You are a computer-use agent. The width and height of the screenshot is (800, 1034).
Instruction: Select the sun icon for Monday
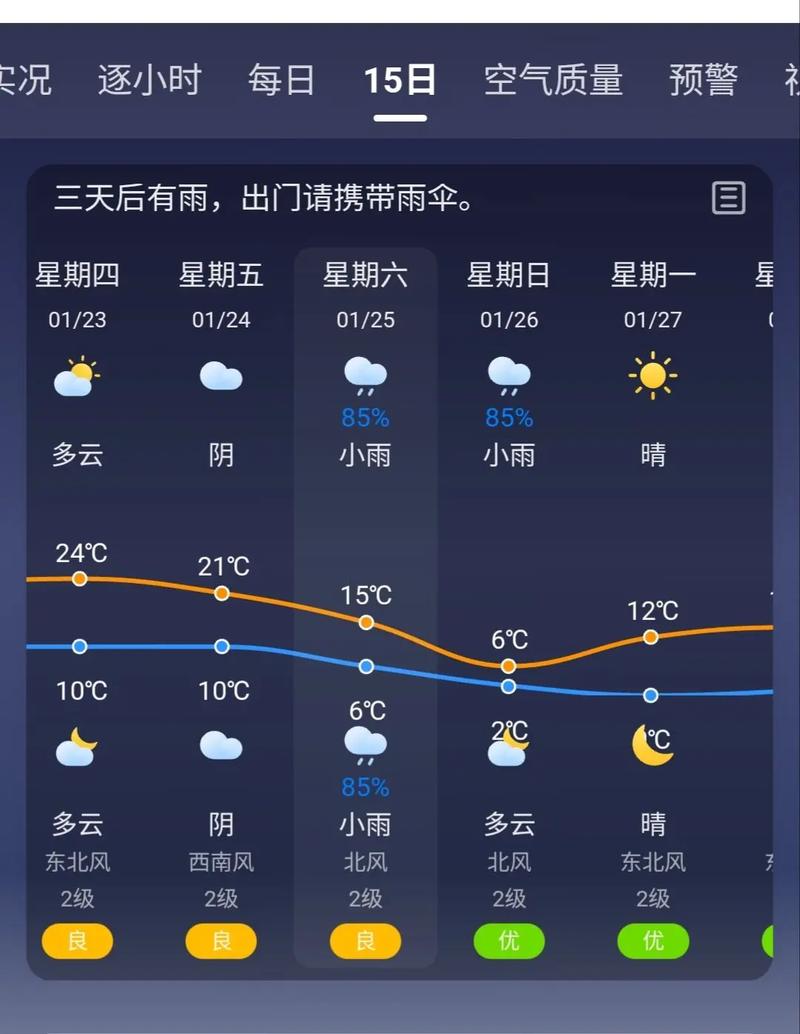(653, 375)
